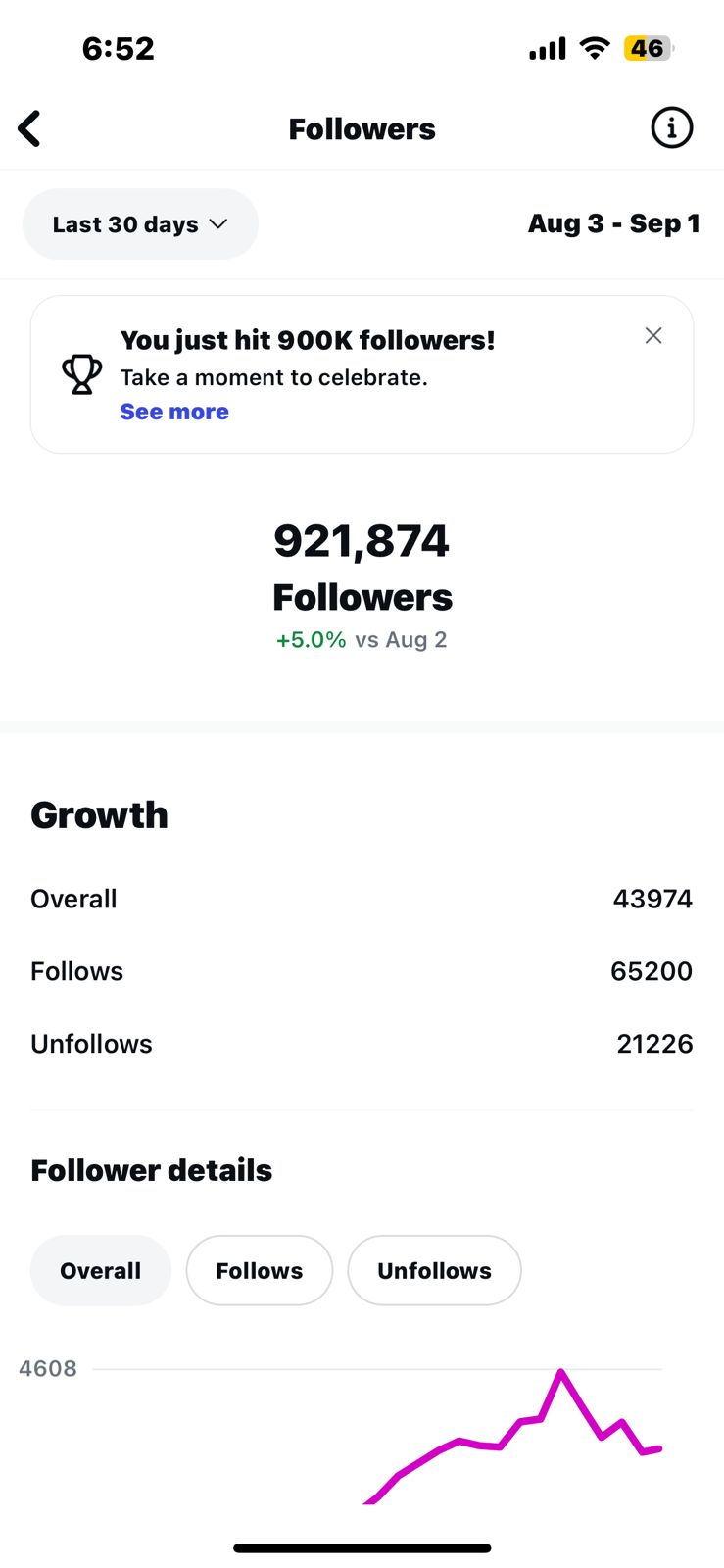The image size is (724, 1568).
Task: Open the info icon beside Followers
Action: point(672,127)
